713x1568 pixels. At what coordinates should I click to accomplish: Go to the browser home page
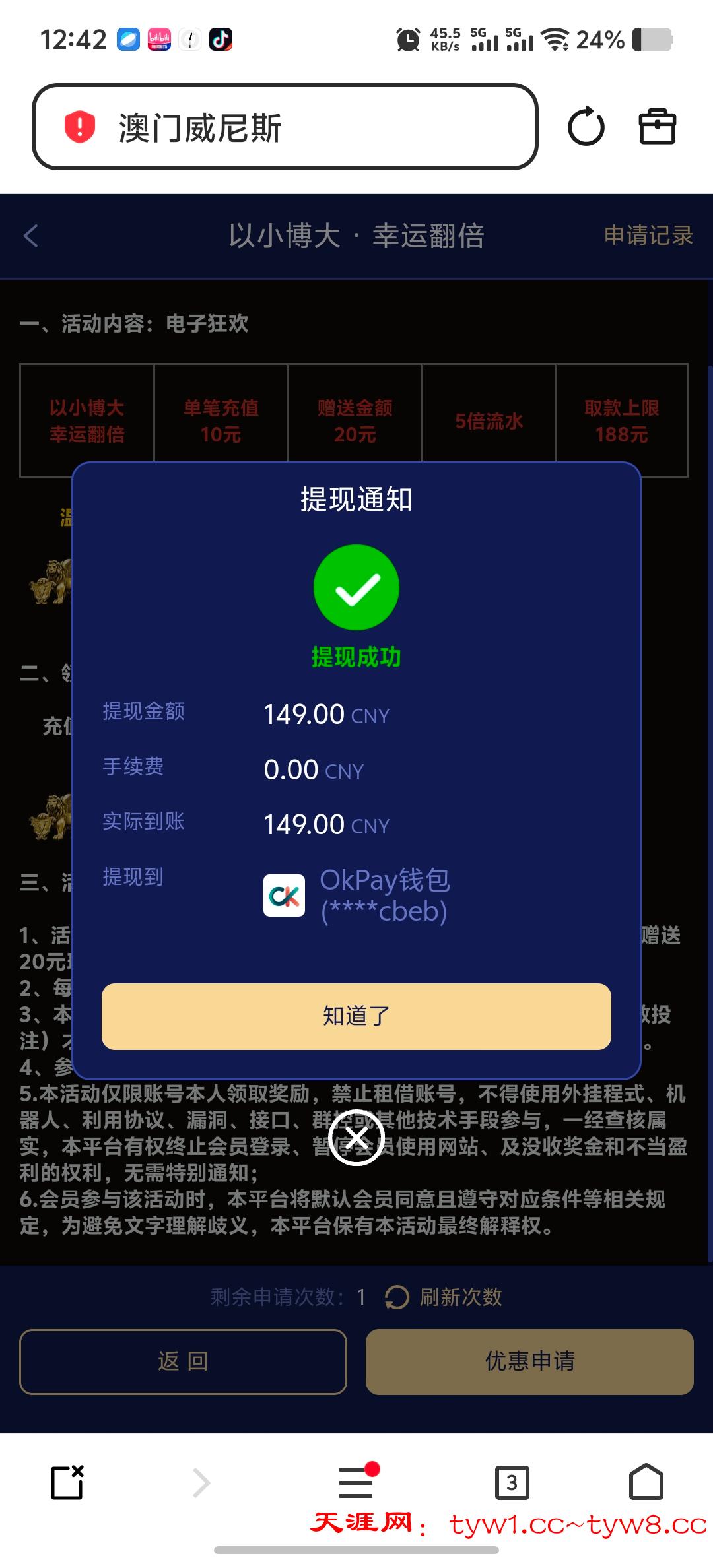point(646,1482)
